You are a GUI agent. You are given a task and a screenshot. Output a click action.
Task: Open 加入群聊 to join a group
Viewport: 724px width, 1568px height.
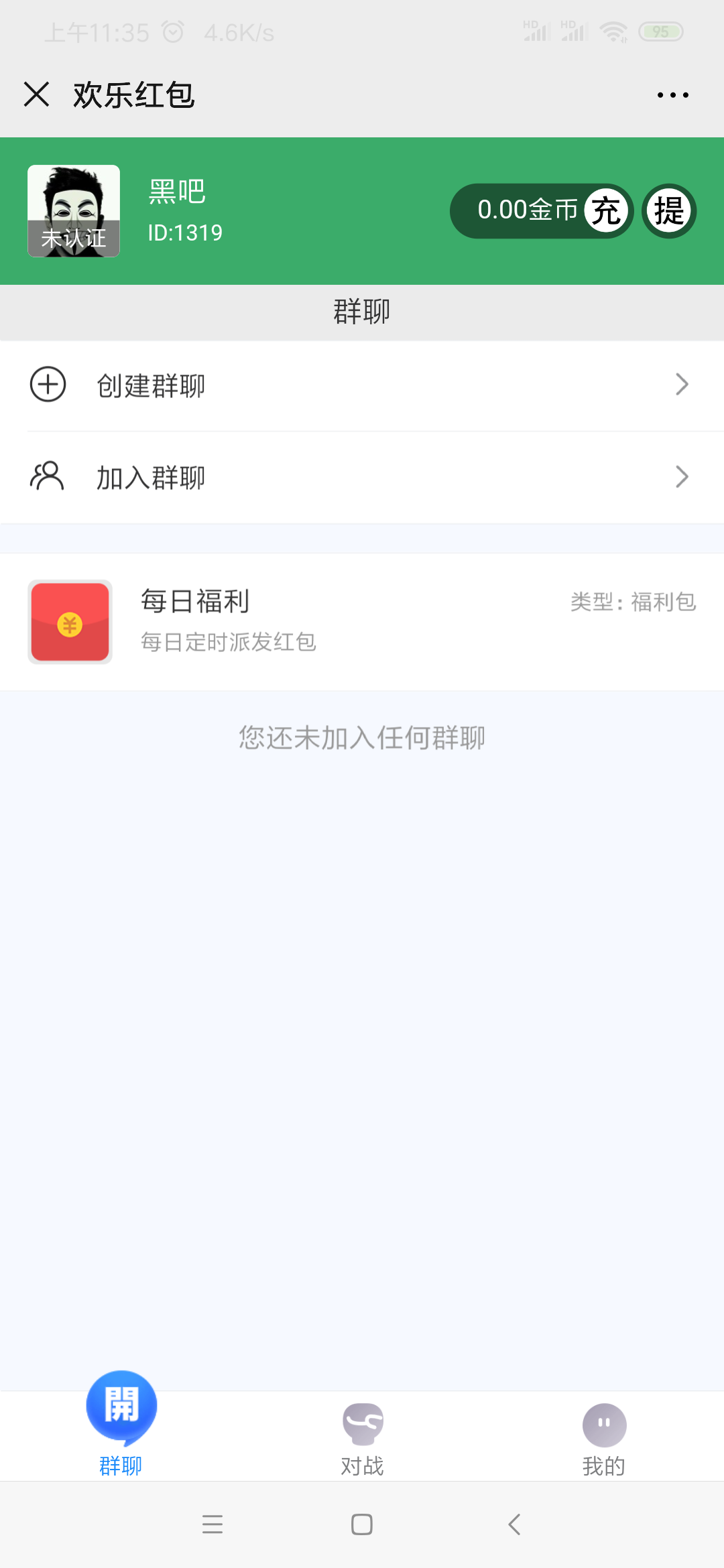click(362, 478)
